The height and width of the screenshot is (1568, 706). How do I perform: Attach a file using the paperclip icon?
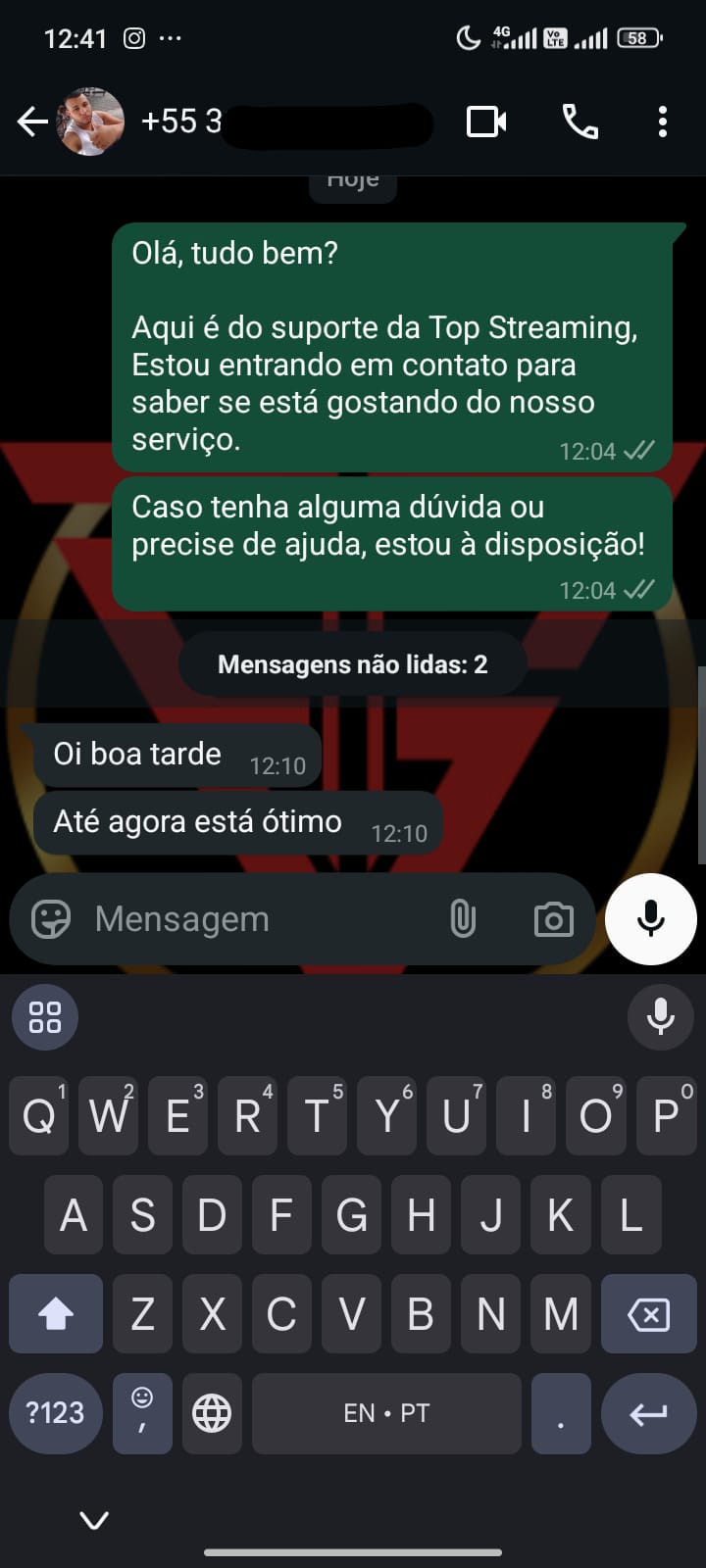click(x=462, y=918)
